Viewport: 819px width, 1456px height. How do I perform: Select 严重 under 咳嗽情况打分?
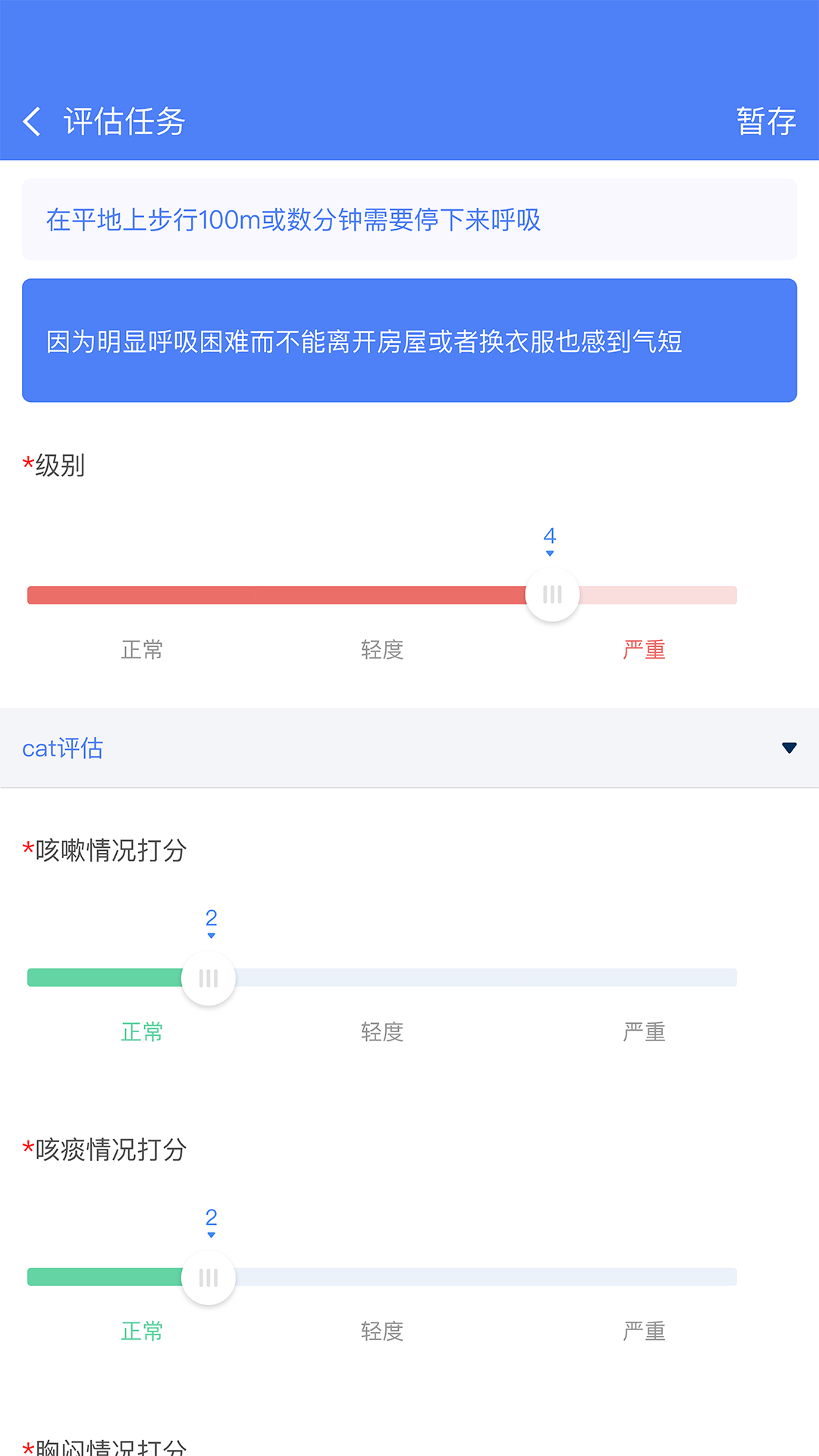pyautogui.click(x=644, y=1031)
